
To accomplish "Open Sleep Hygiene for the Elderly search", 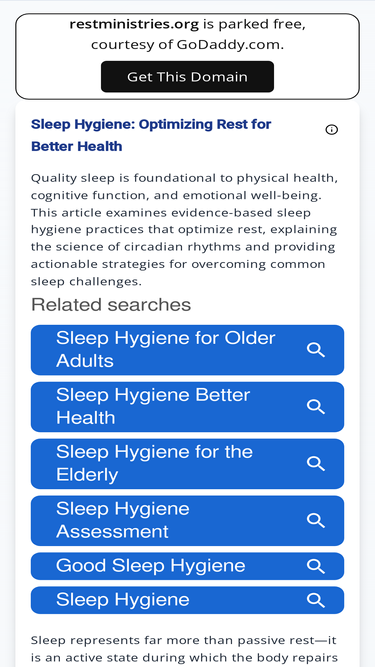I will click(187, 464).
